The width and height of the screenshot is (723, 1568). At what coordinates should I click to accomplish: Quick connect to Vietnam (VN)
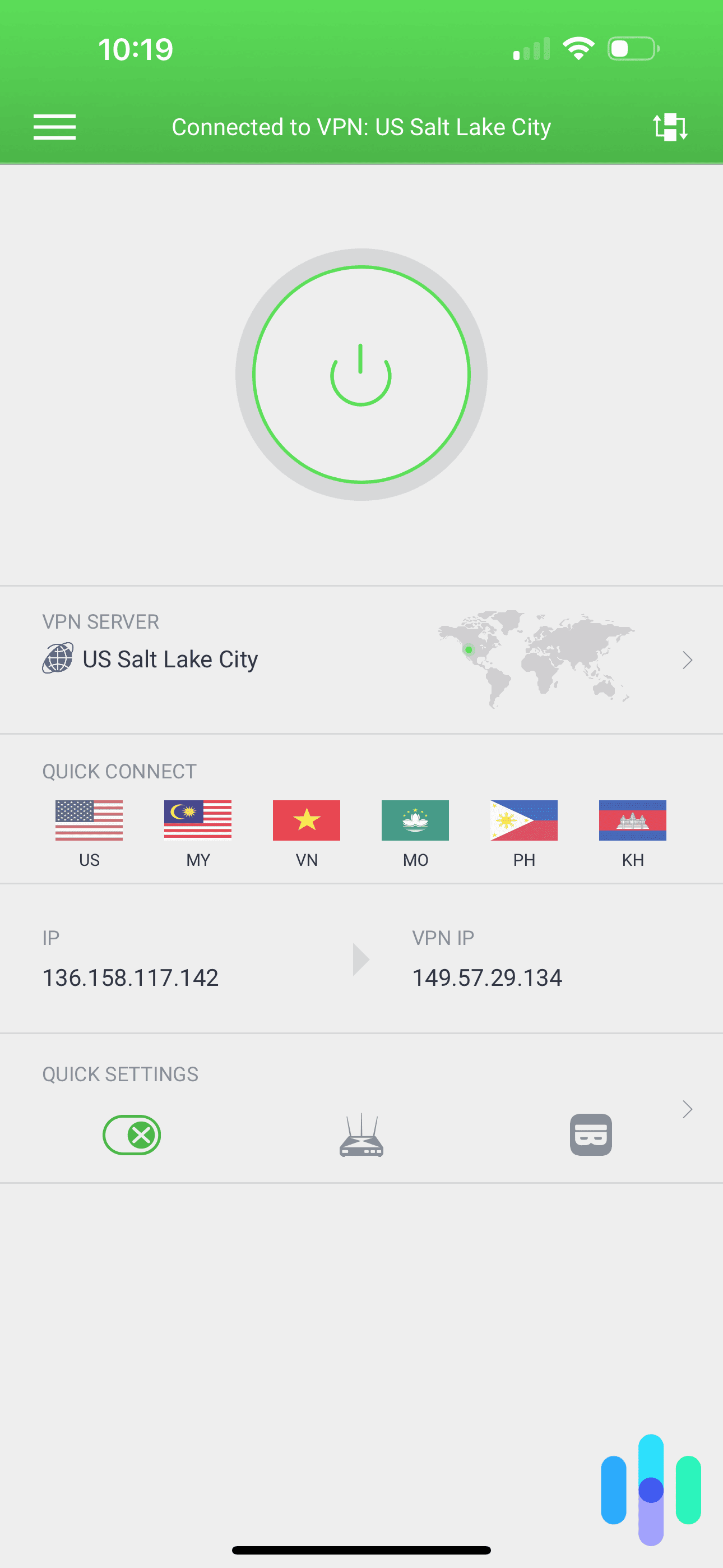[306, 821]
